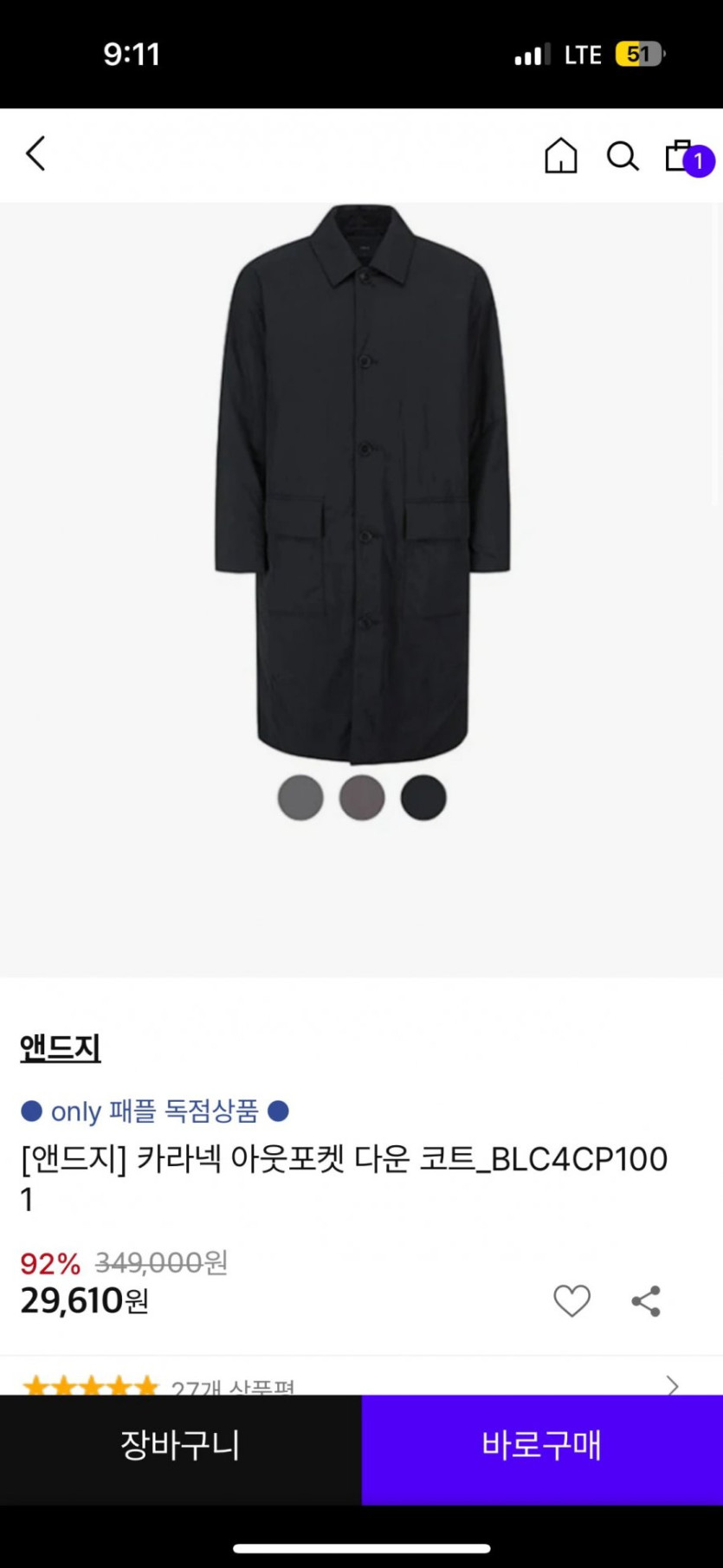This screenshot has width=723, height=1568.
Task: Unfavorite the product using the heart icon
Action: pos(571,1299)
